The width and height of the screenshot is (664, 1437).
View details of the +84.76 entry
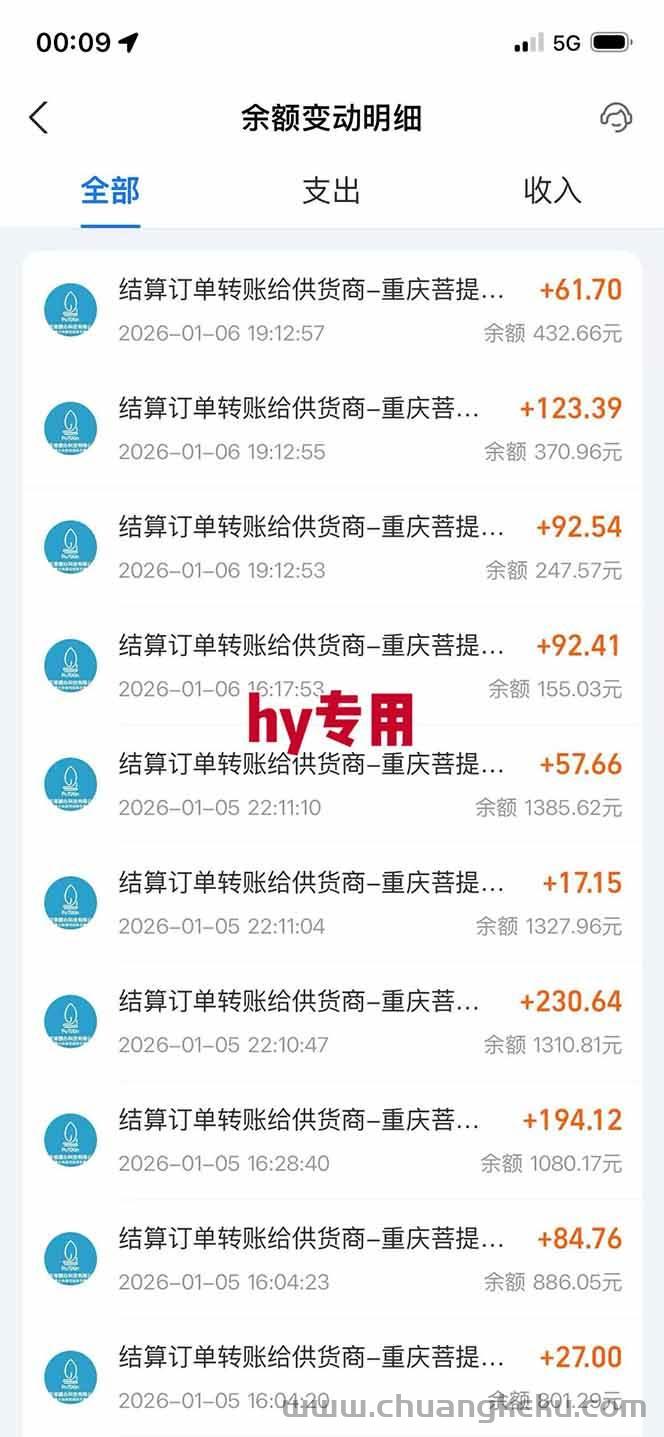[x=332, y=1258]
